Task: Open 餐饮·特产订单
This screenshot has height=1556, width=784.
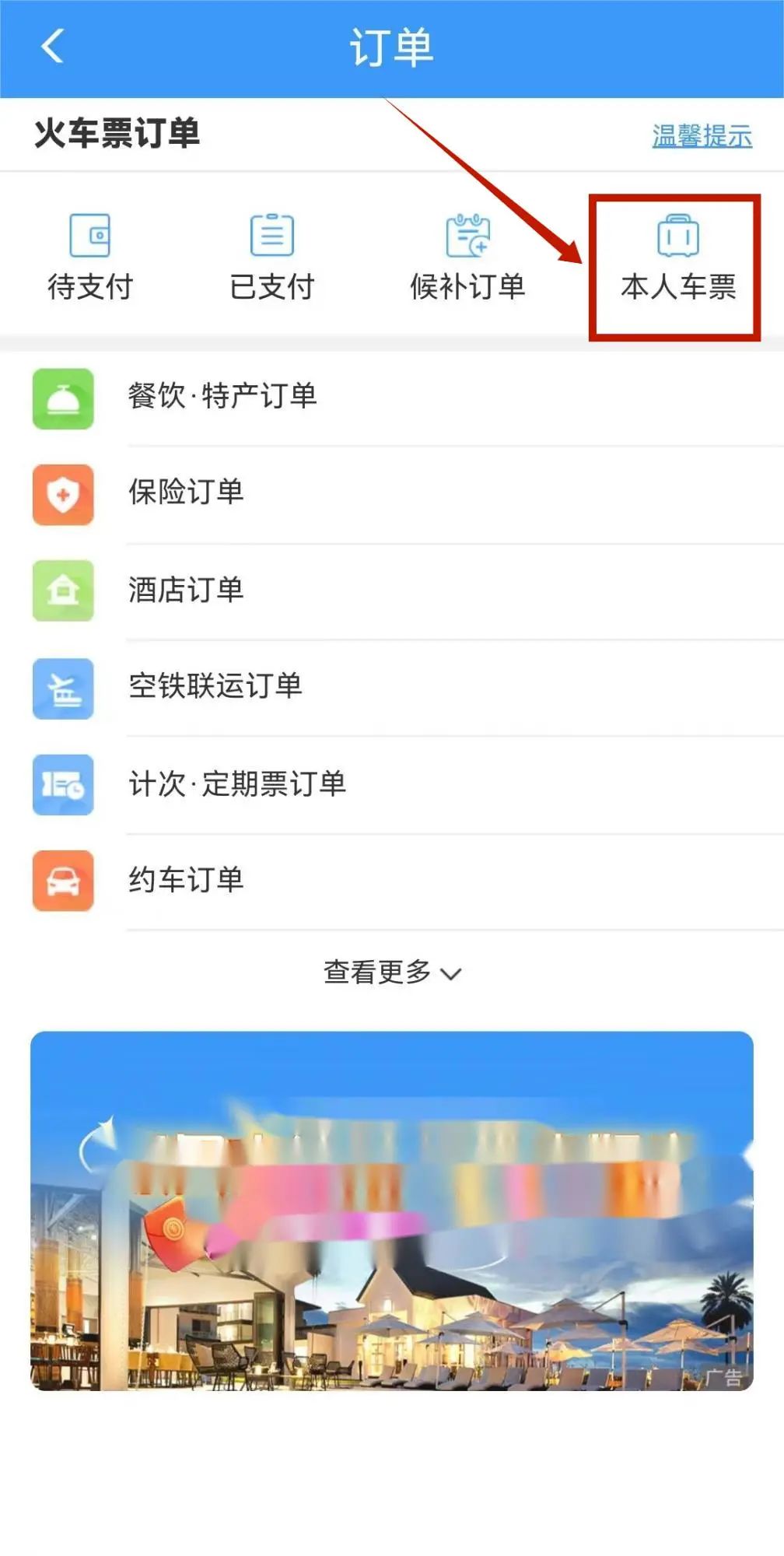Action: pyautogui.click(x=222, y=397)
